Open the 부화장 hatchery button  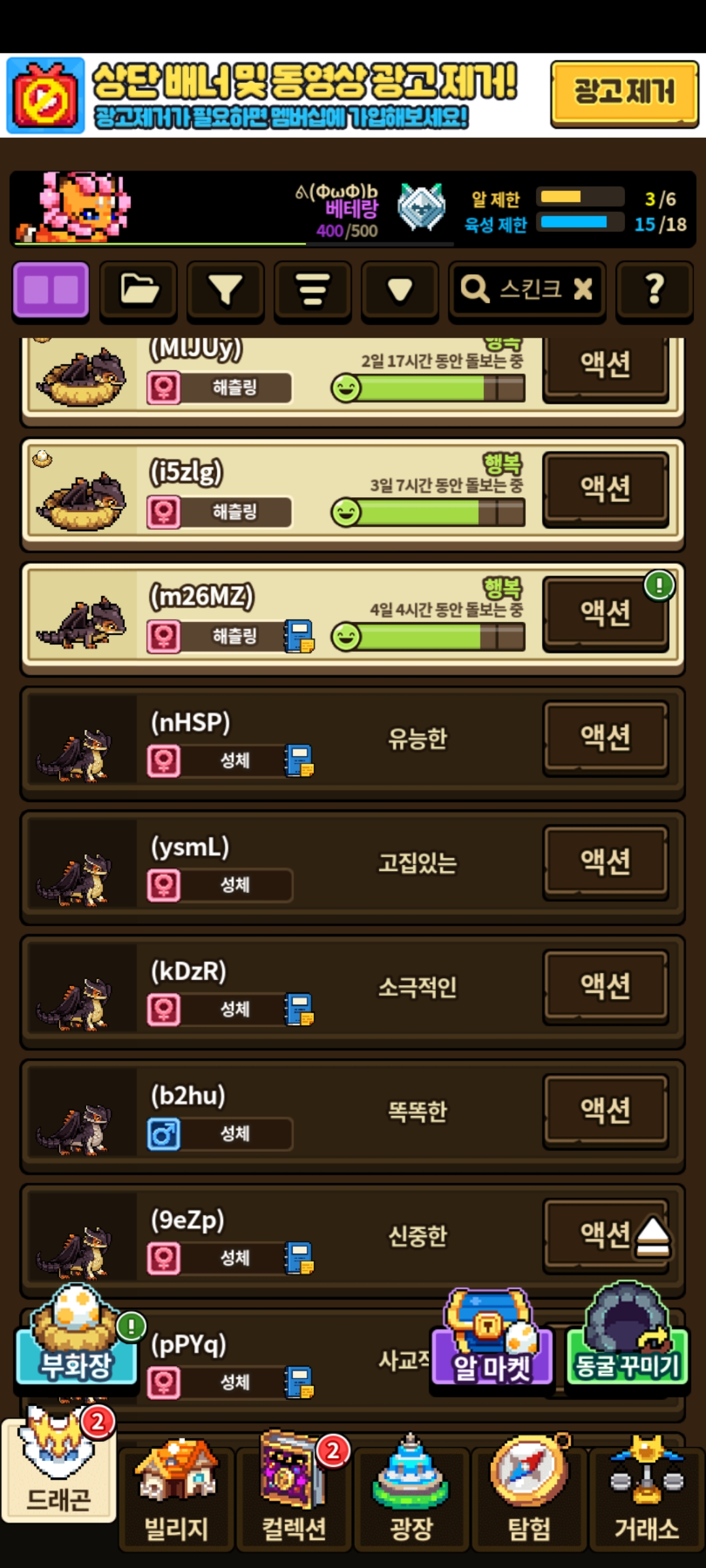click(76, 1339)
